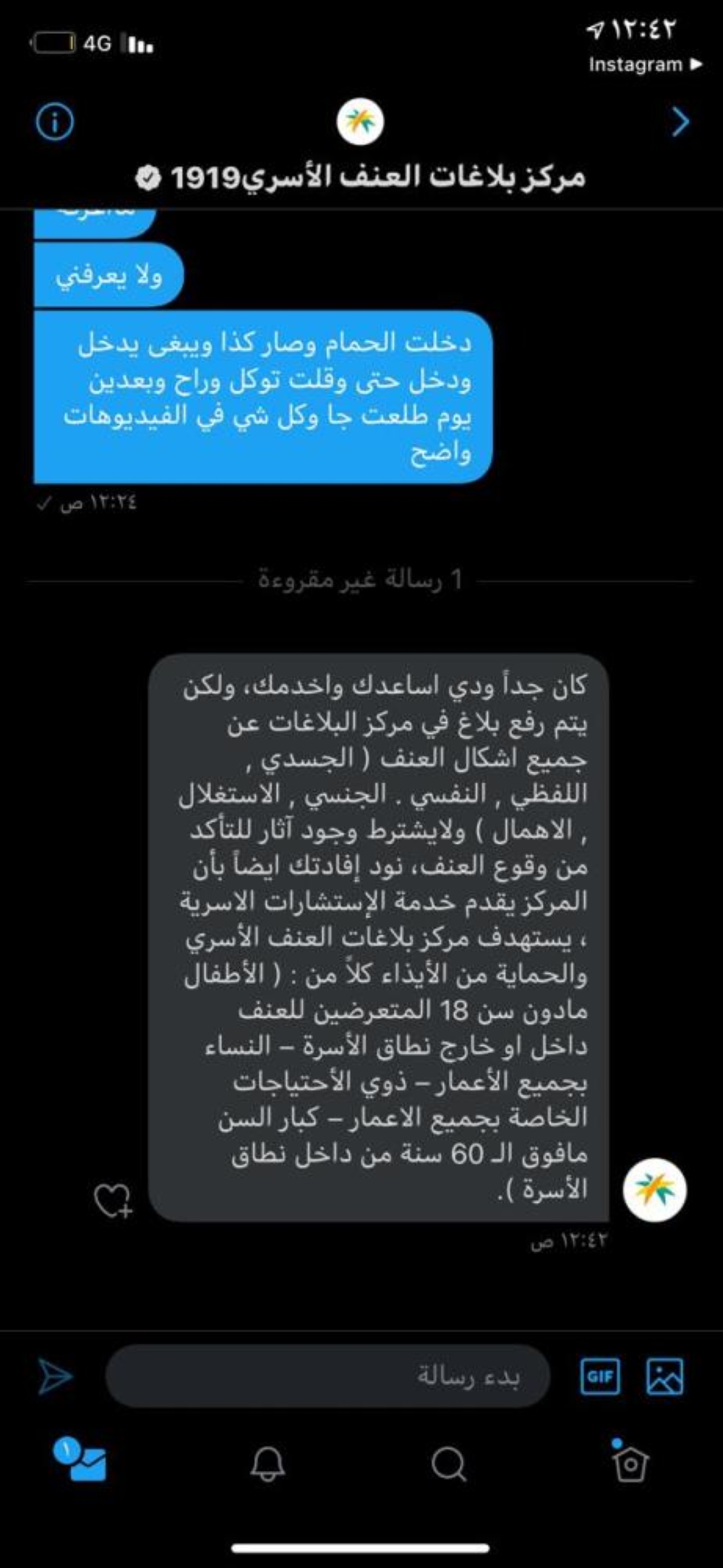Open the notifications bell tab
Screen dimensions: 723x1568
click(x=268, y=1463)
